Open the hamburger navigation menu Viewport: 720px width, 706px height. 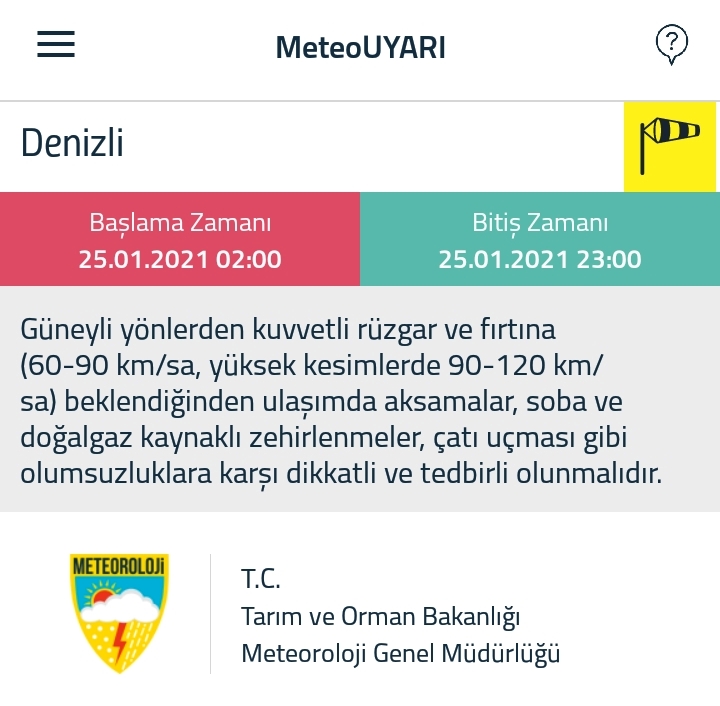tap(56, 44)
